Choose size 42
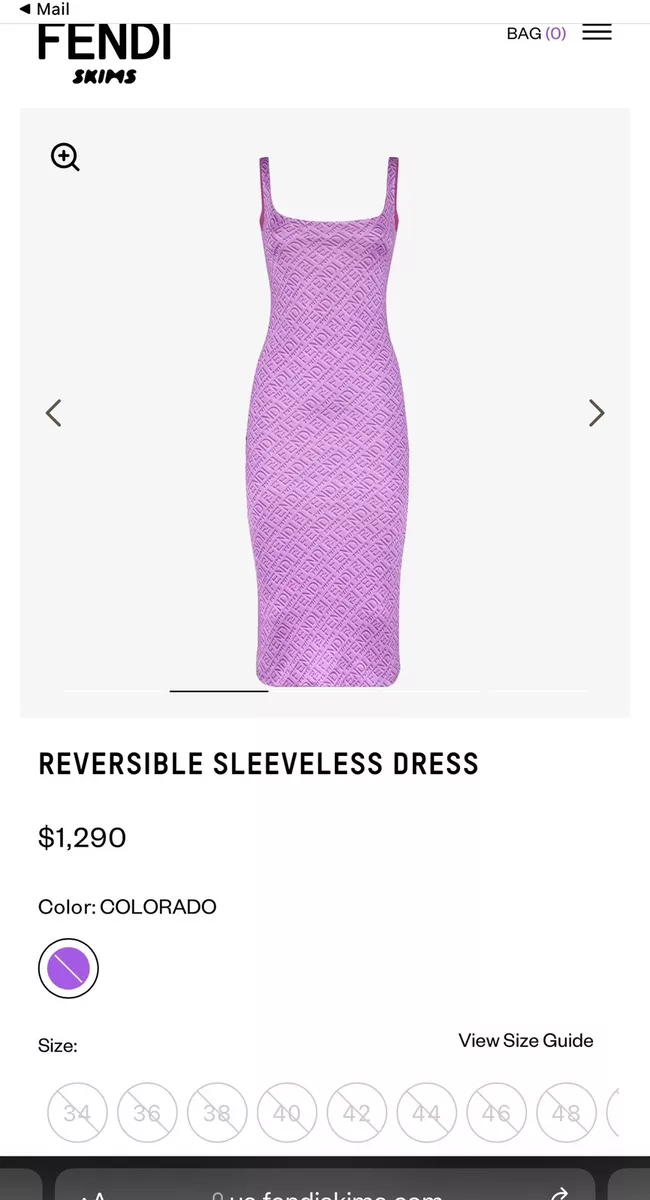Image resolution: width=650 pixels, height=1200 pixels. tap(357, 1112)
